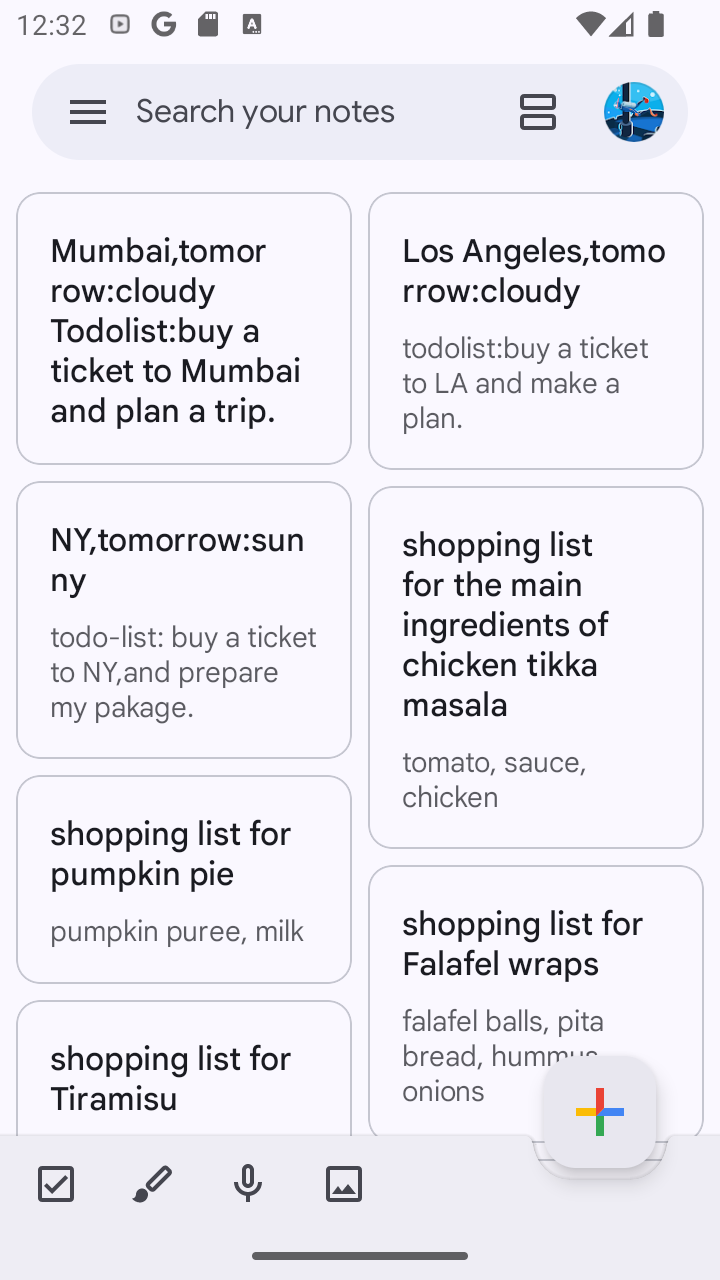This screenshot has width=720, height=1280.
Task: Open the Los Angeles weather note
Action: coord(536,331)
